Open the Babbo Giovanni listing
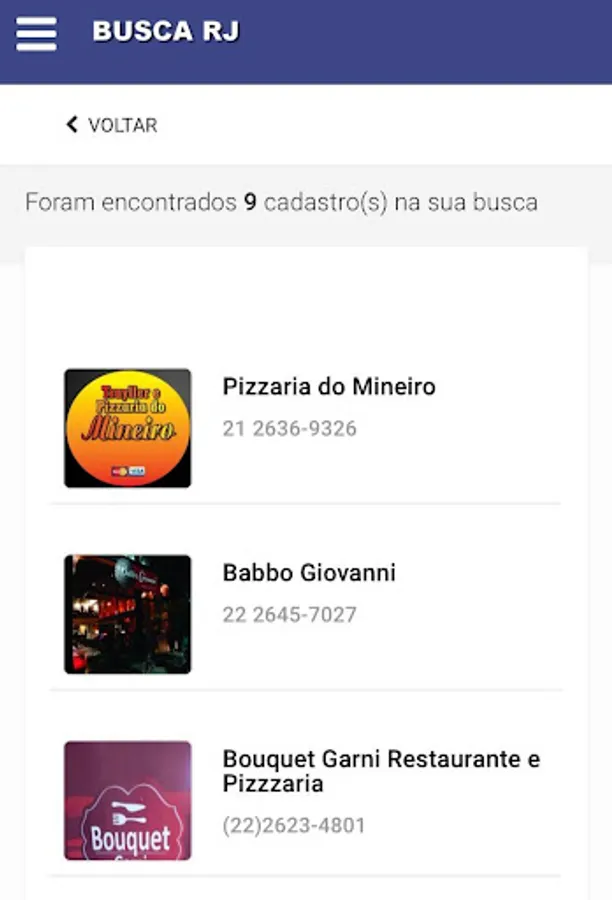 pyautogui.click(x=309, y=573)
